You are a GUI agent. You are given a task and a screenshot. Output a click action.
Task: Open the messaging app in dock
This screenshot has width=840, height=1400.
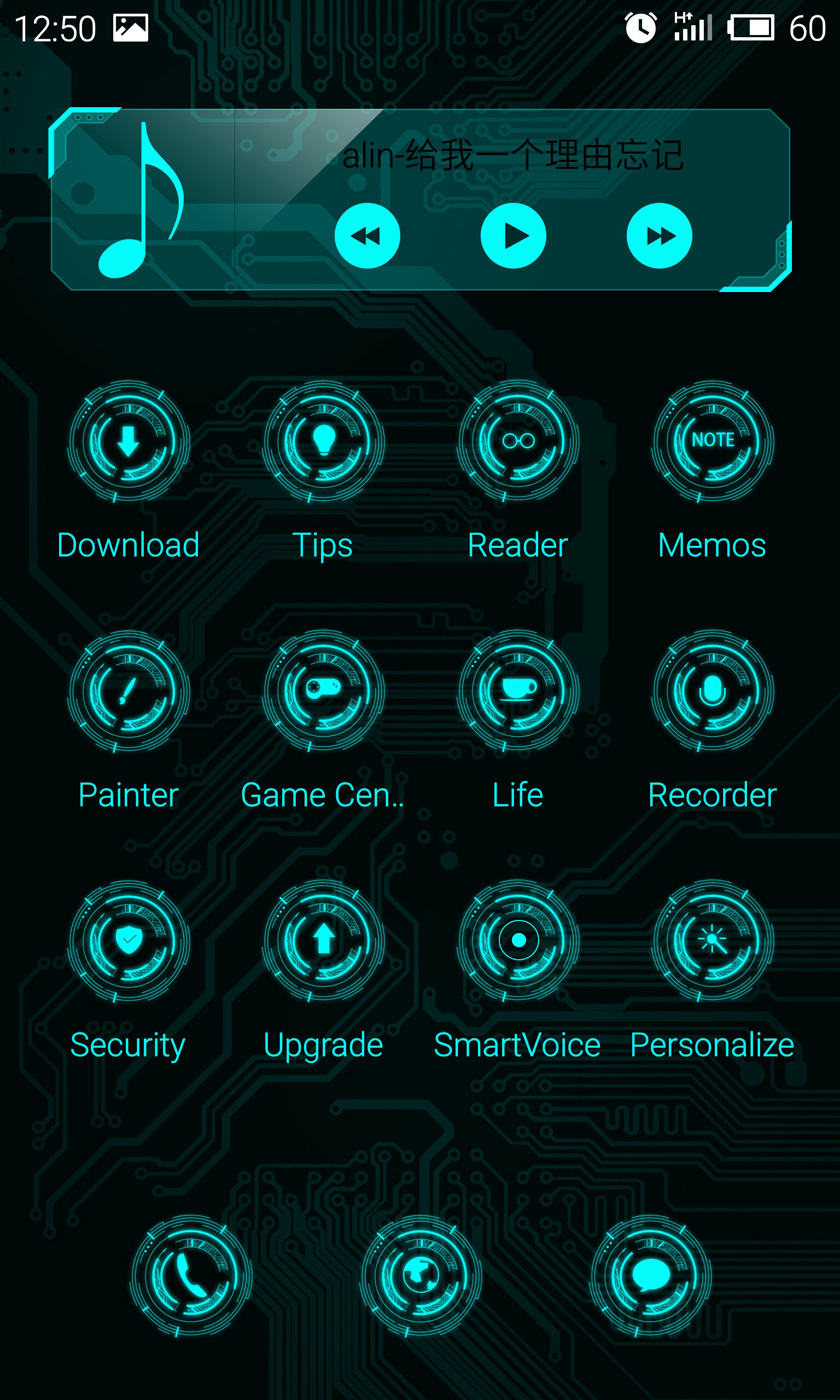click(x=650, y=1275)
